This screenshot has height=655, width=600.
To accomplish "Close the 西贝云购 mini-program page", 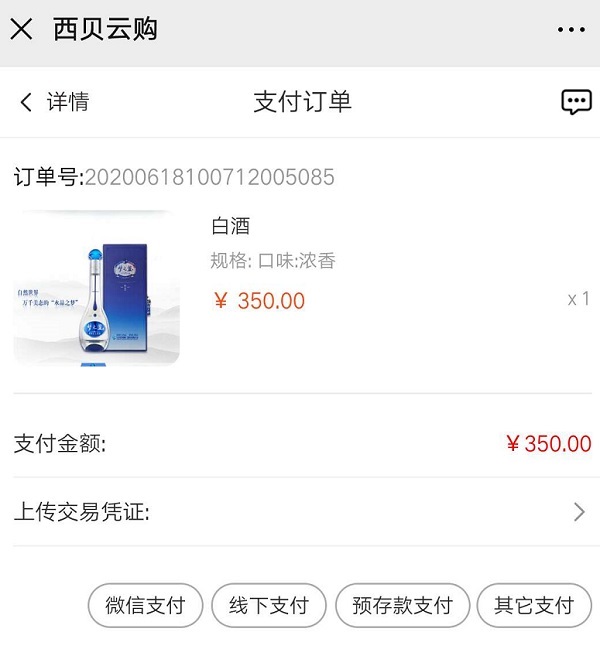I will pos(22,29).
